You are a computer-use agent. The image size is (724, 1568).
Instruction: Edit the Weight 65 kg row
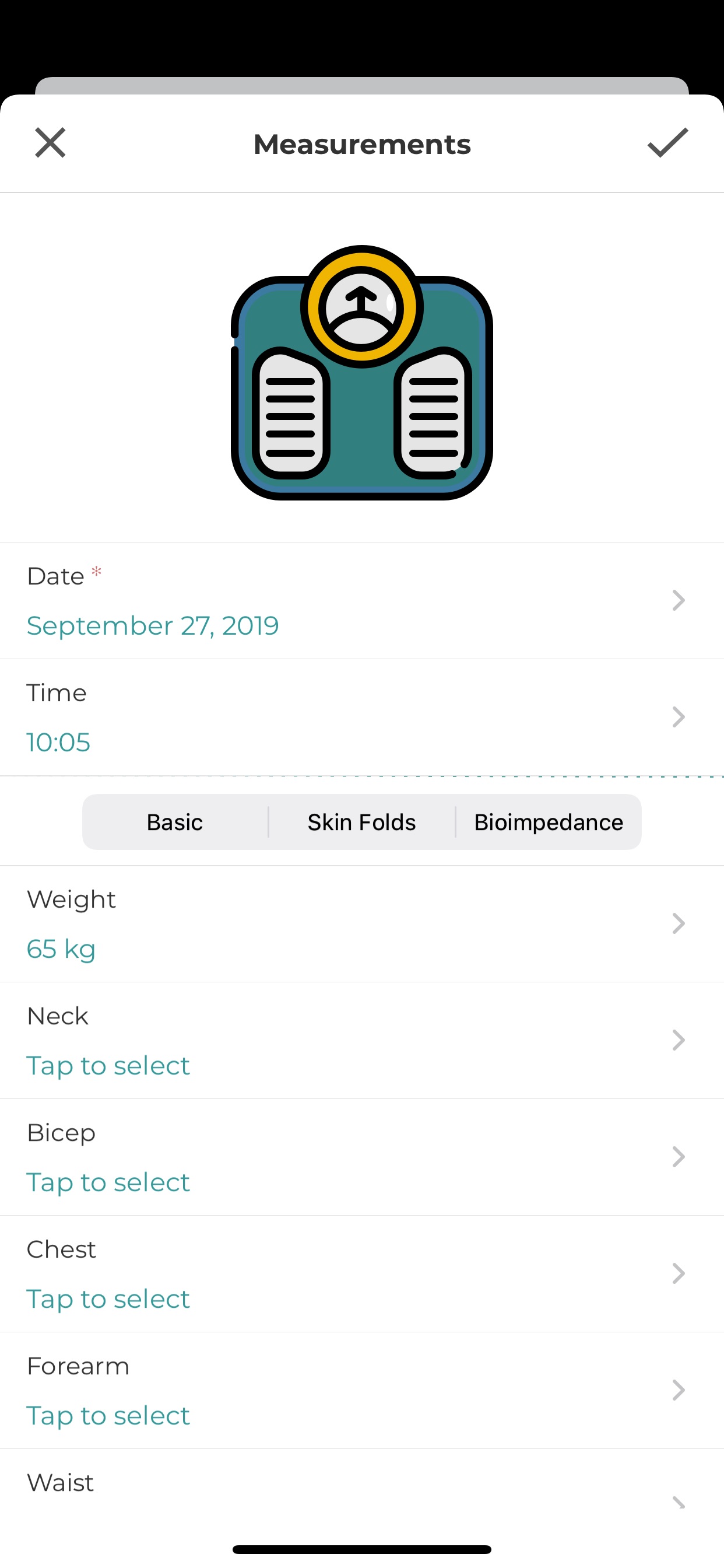tap(361, 924)
